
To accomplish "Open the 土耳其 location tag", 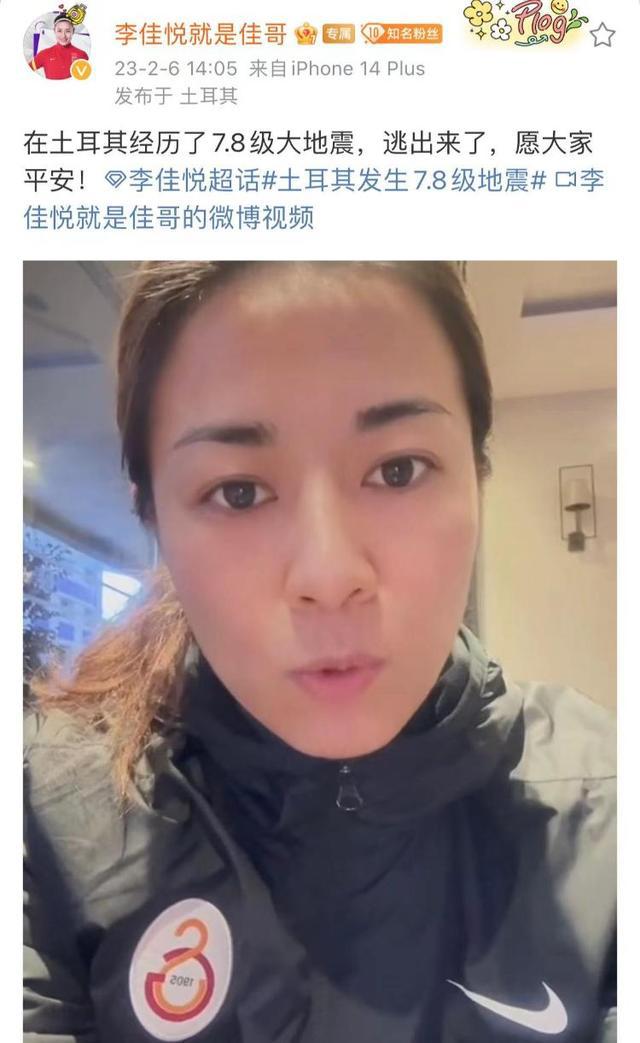I will 209,97.
